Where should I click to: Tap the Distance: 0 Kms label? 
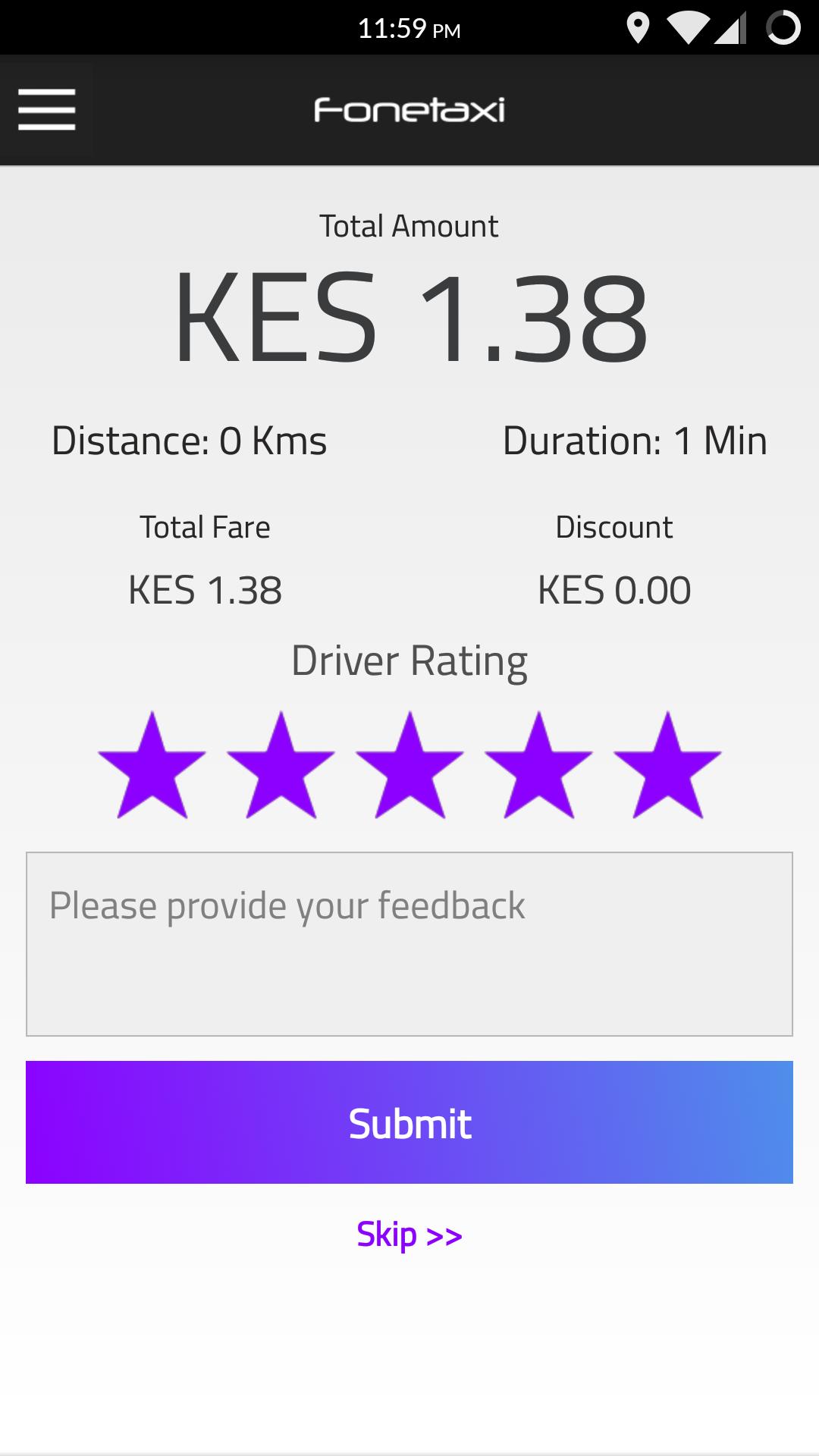[189, 440]
